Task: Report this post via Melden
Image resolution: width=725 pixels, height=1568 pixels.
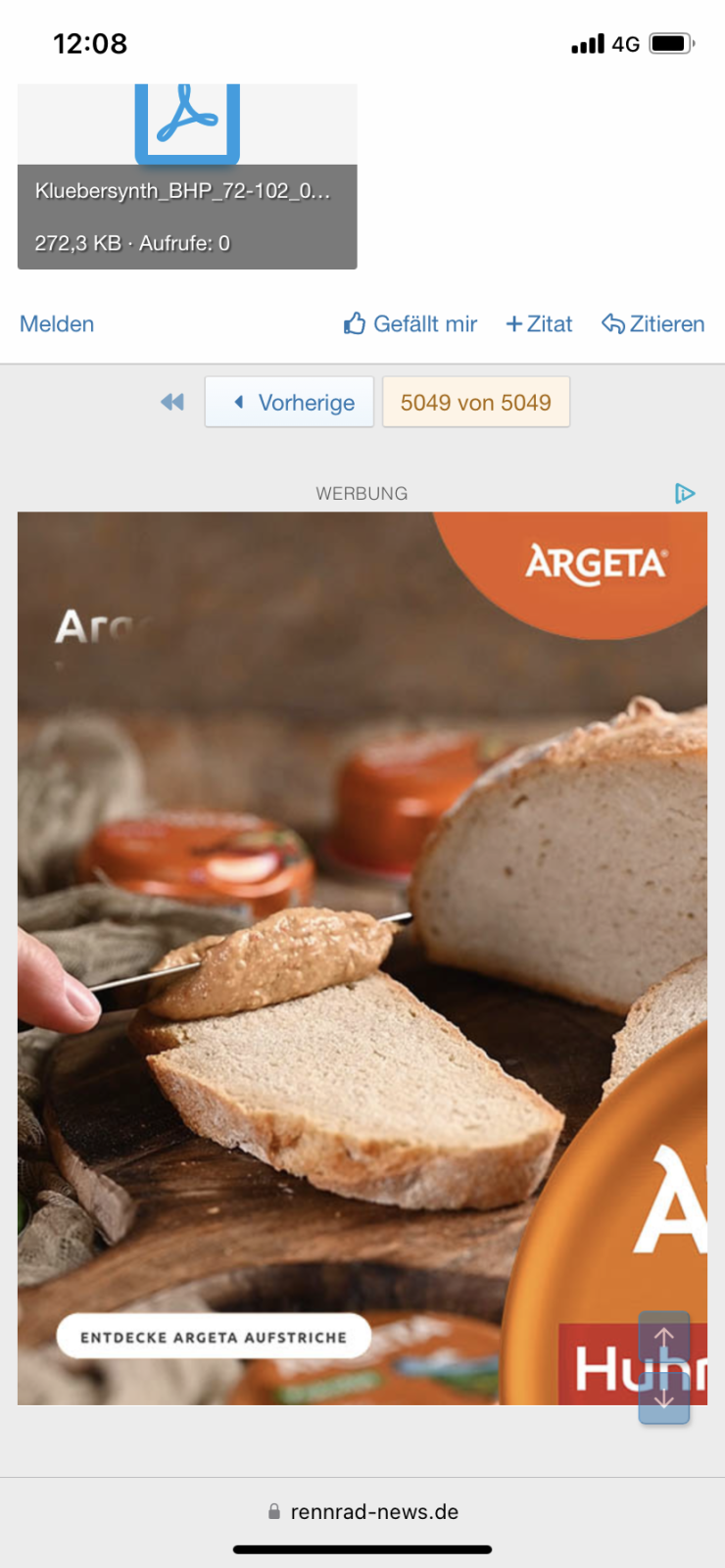Action: 57,324
